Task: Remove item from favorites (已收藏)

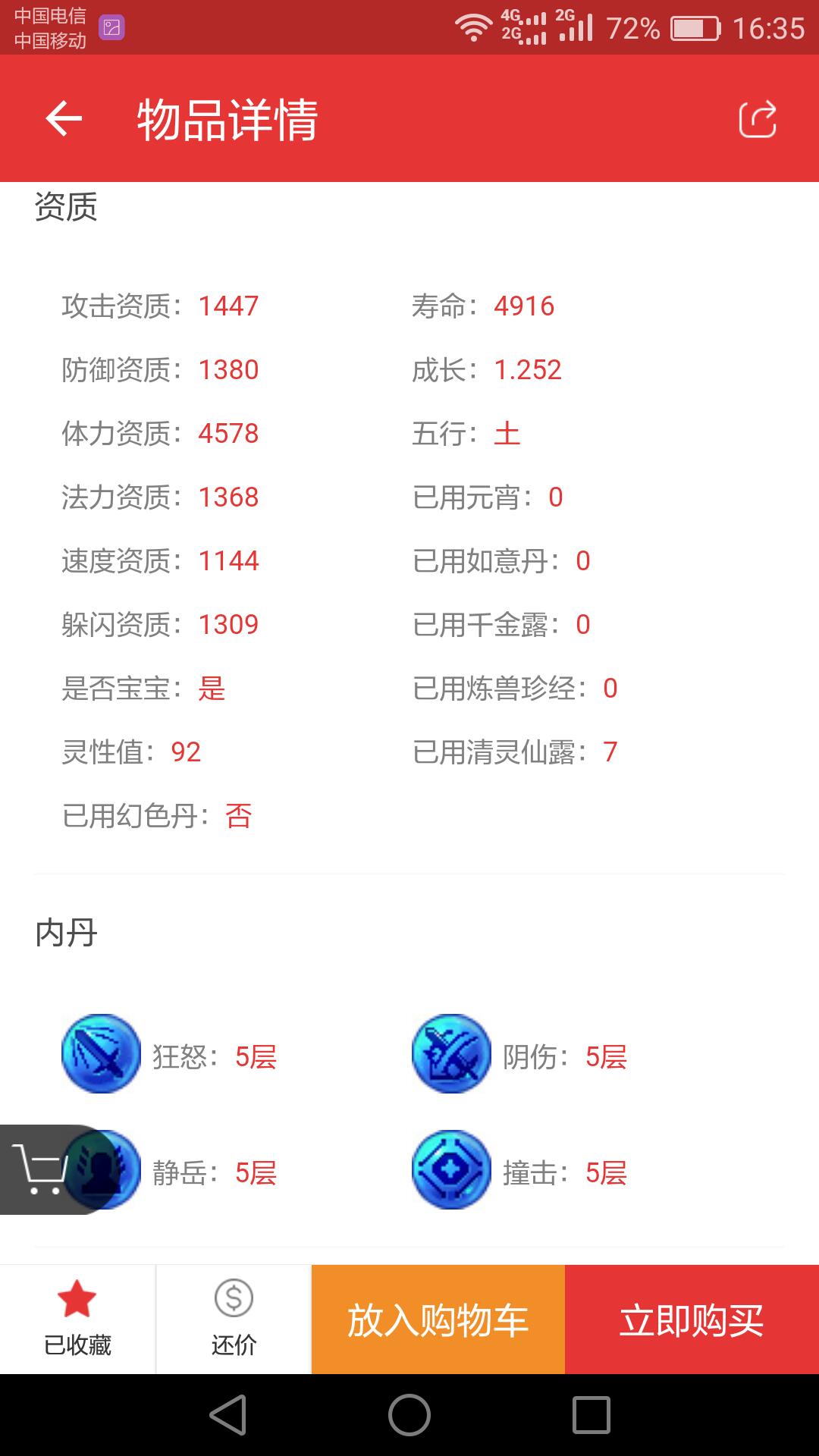Action: pos(77,1319)
